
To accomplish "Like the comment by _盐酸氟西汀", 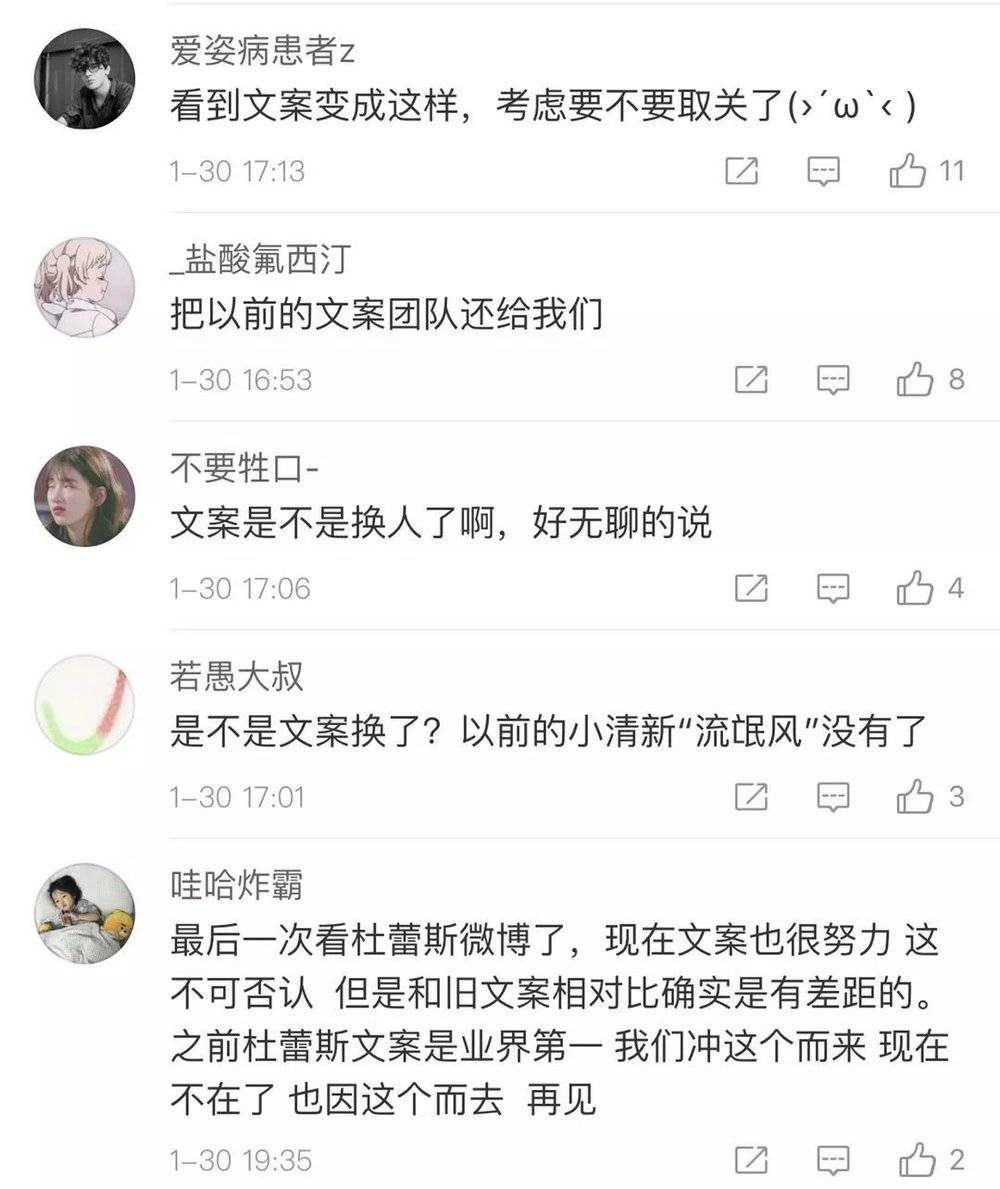I will coord(915,380).
